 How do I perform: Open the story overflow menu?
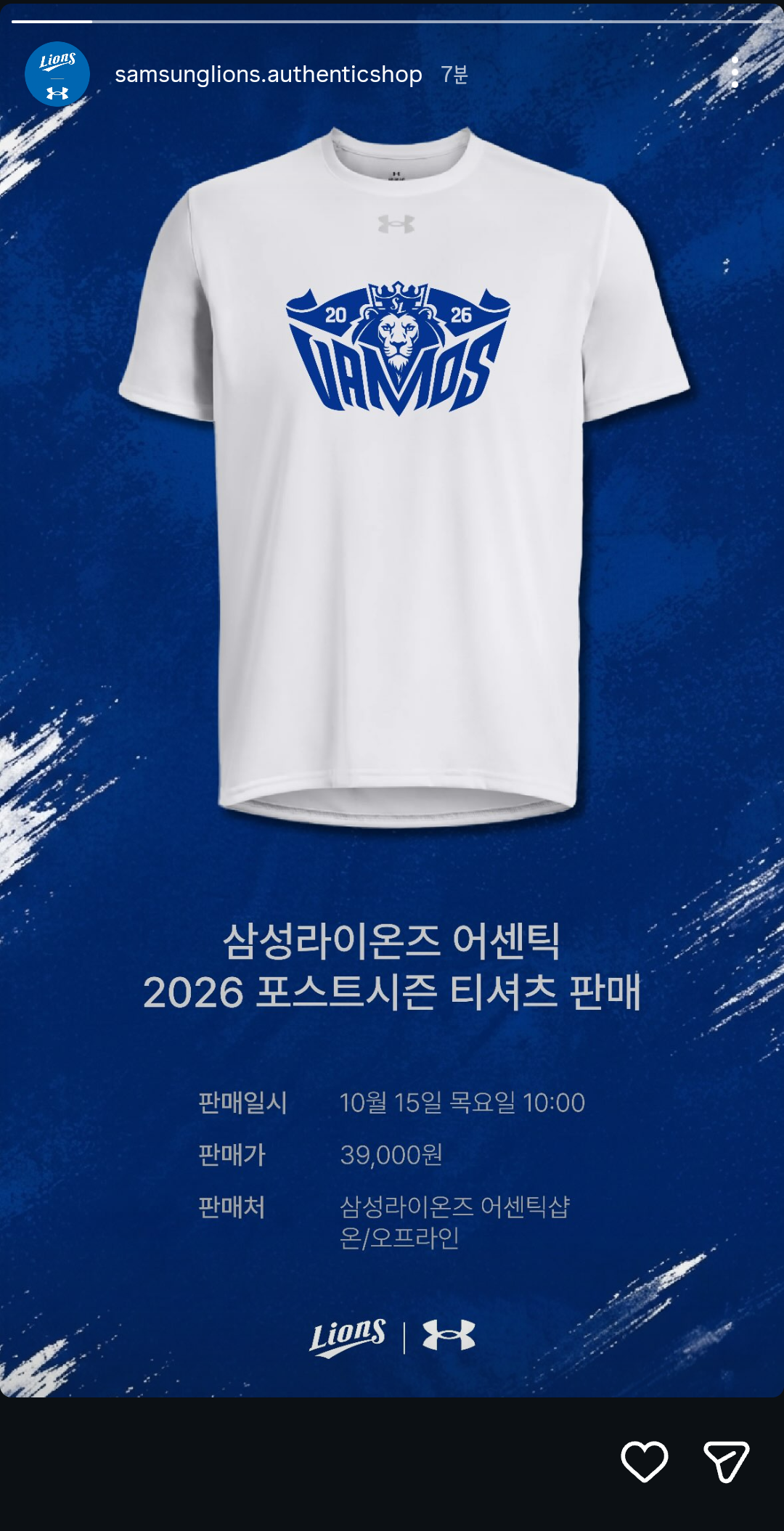pos(735,73)
